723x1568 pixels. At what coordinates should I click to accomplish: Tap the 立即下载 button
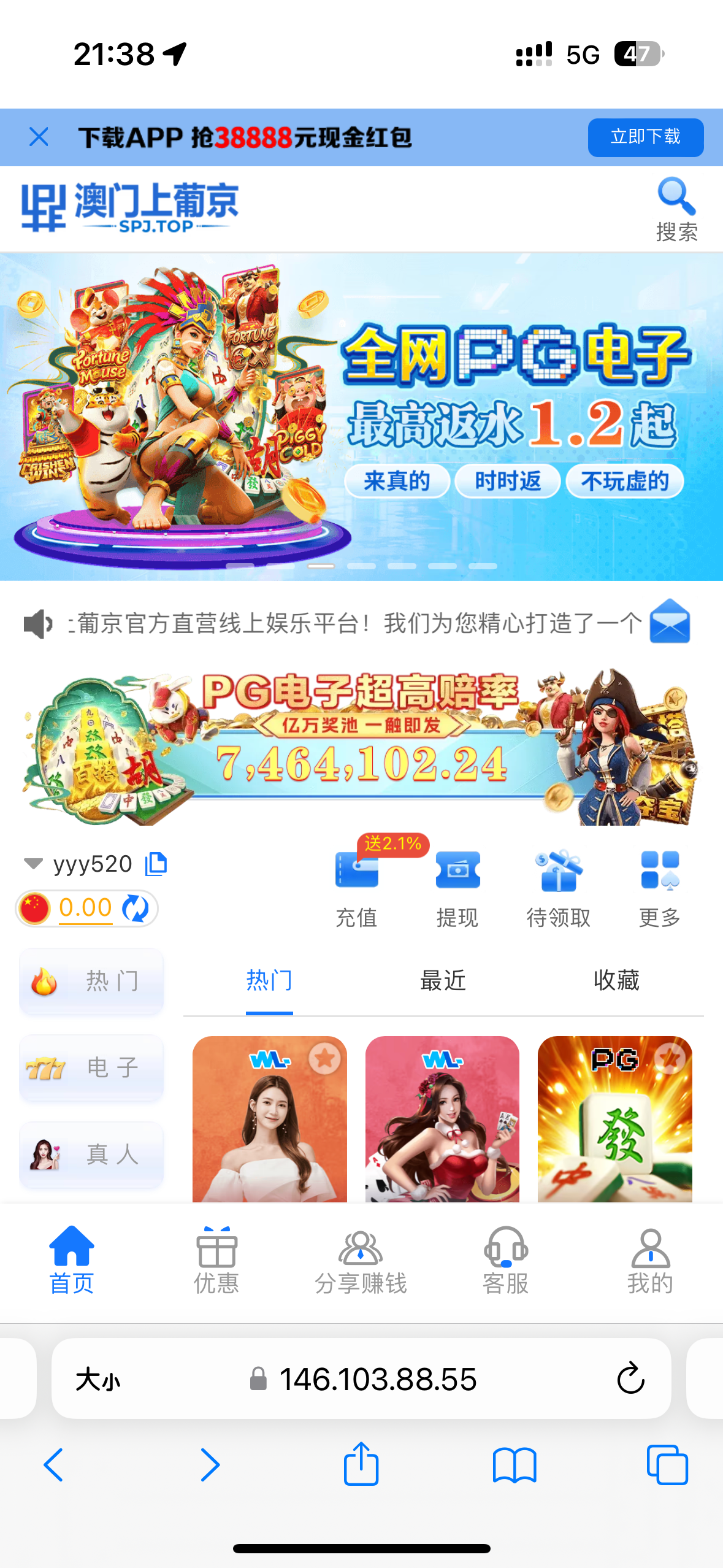tap(645, 137)
